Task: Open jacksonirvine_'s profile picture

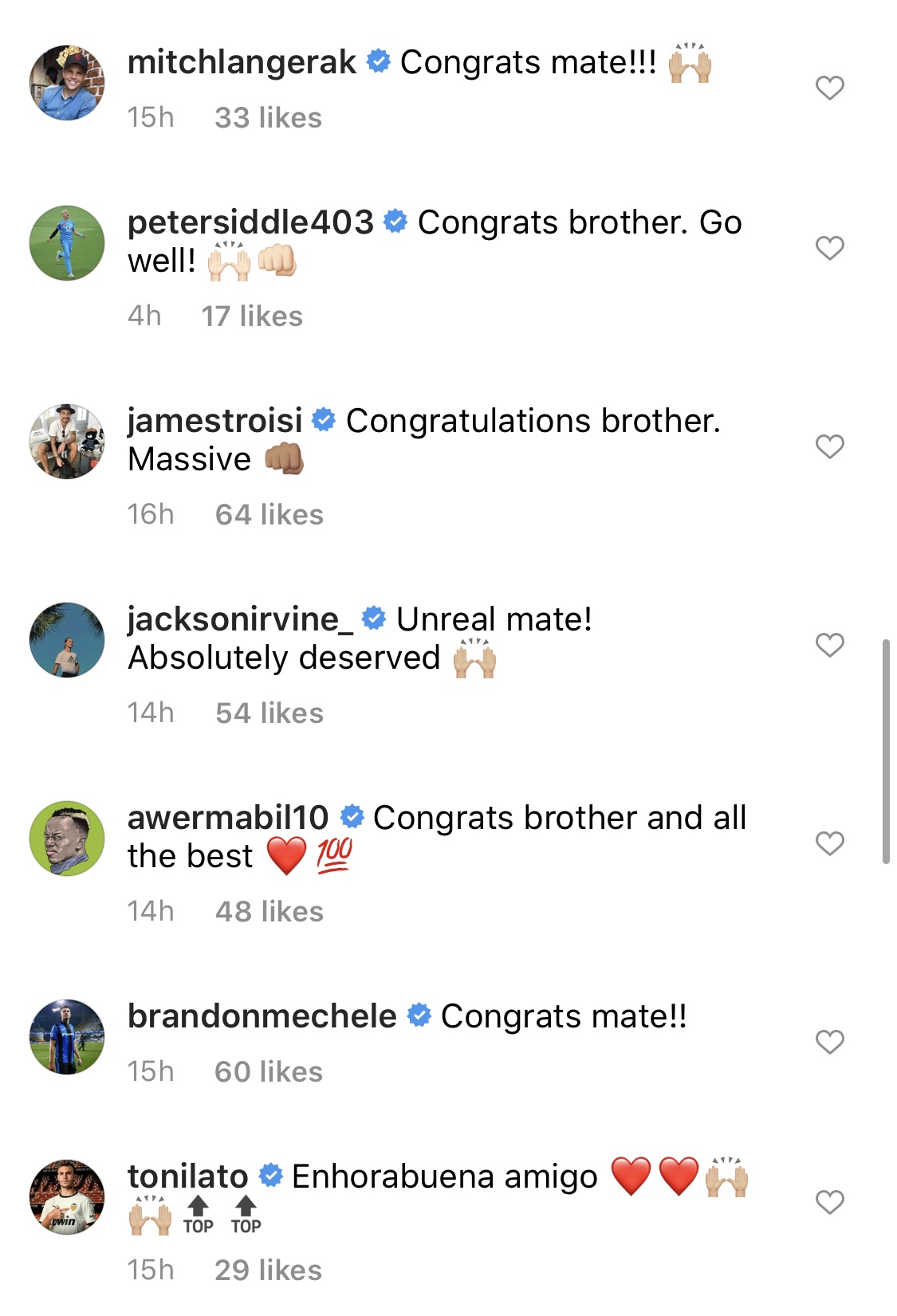Action: 67,640
